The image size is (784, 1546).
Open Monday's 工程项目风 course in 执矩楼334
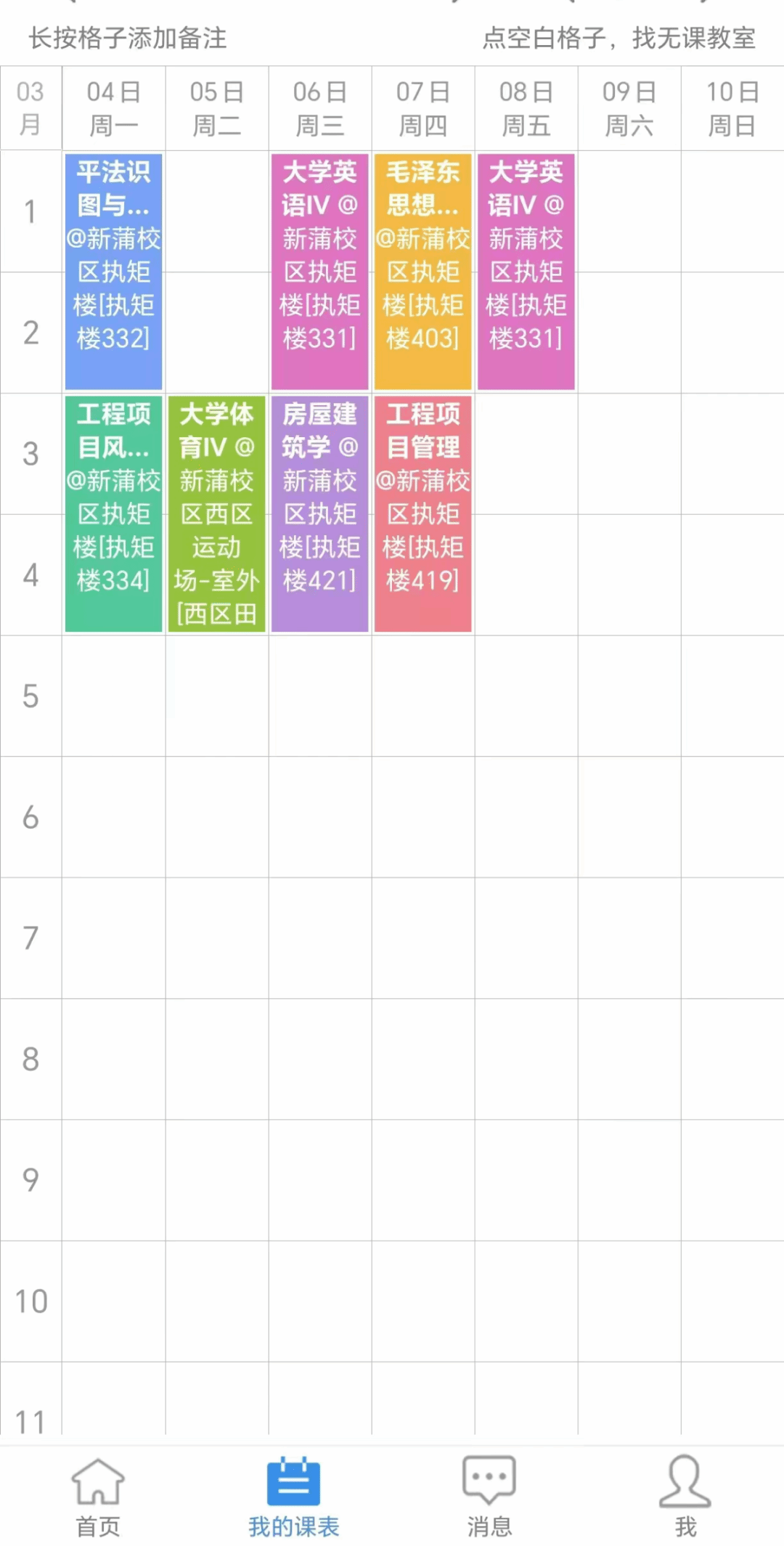pos(113,513)
